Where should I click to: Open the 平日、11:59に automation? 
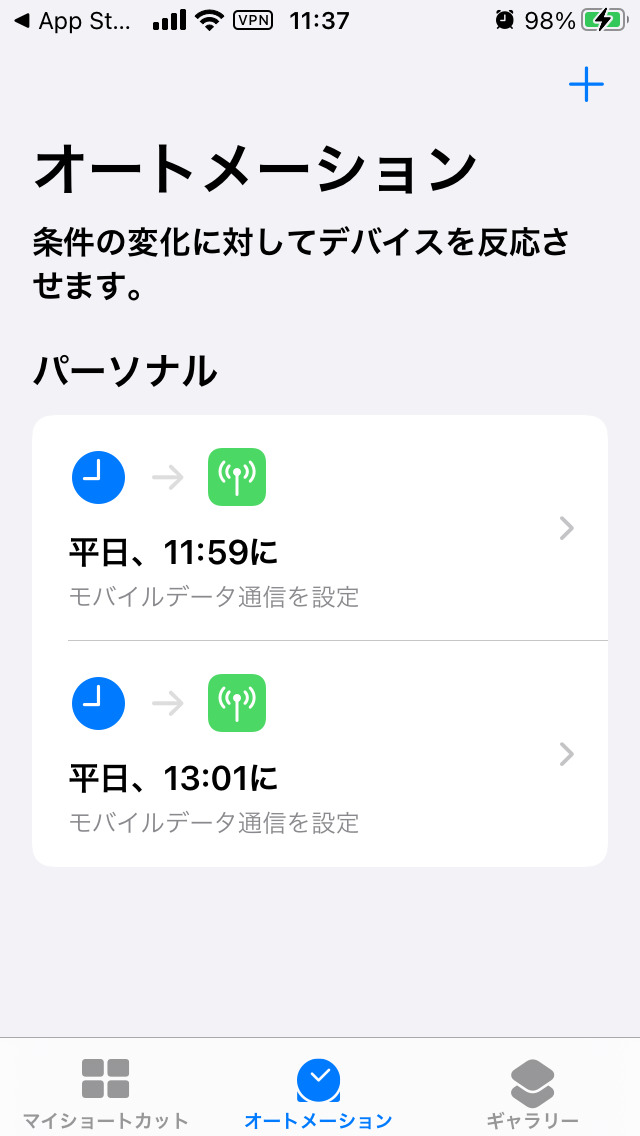click(320, 528)
